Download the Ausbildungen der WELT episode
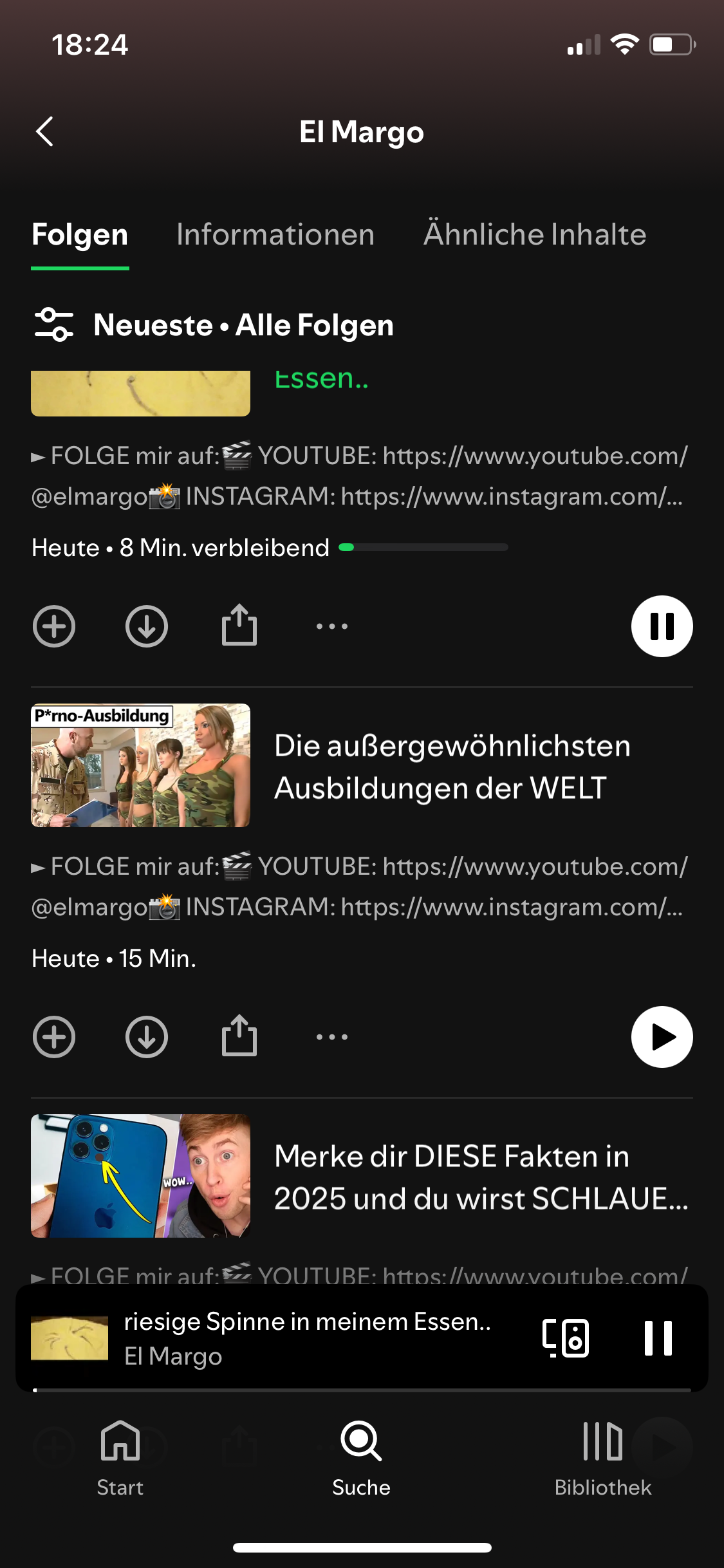Image resolution: width=724 pixels, height=1568 pixels. tap(147, 1037)
